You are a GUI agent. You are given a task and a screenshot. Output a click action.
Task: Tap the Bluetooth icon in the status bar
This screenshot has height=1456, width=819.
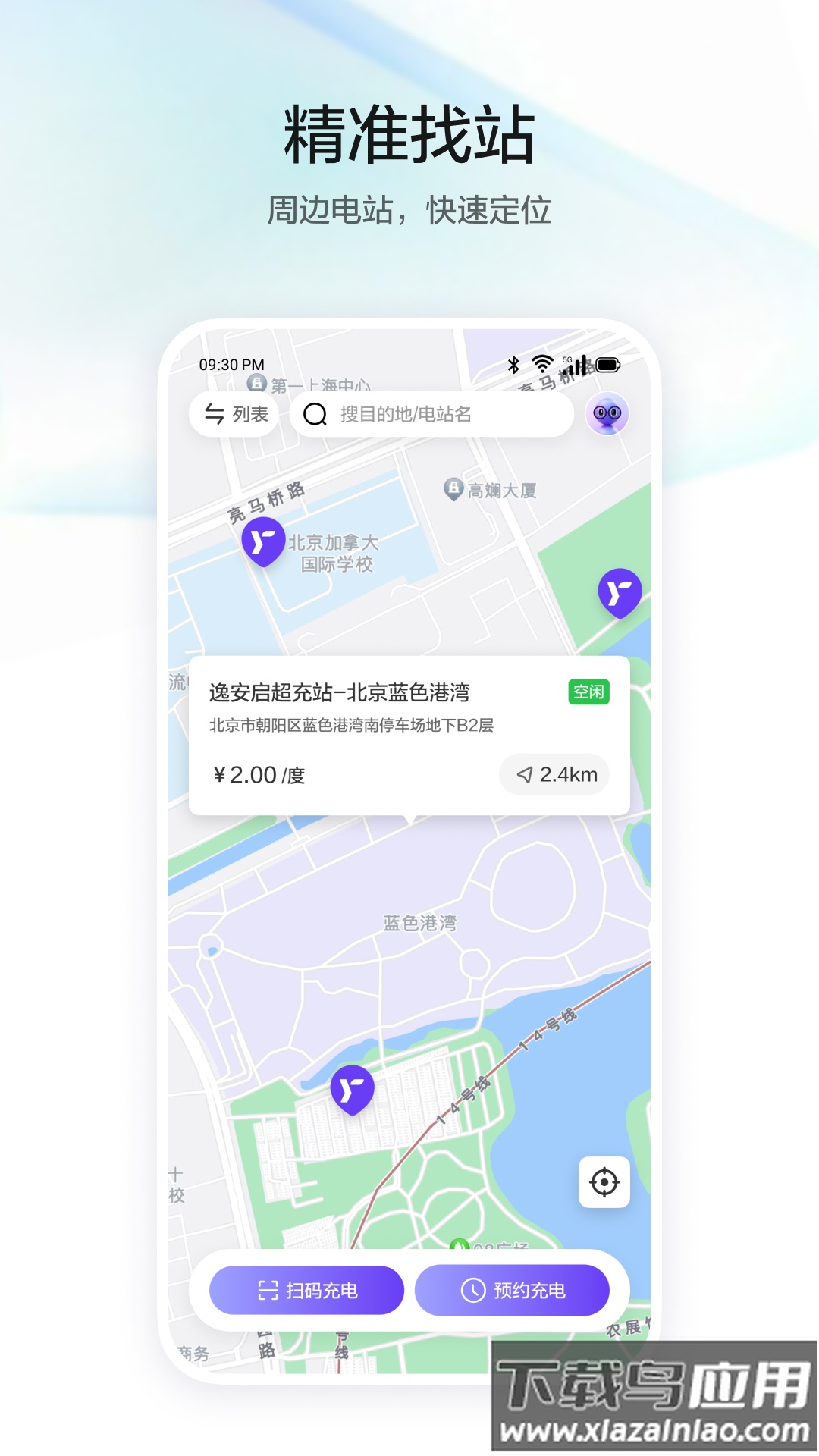(513, 364)
